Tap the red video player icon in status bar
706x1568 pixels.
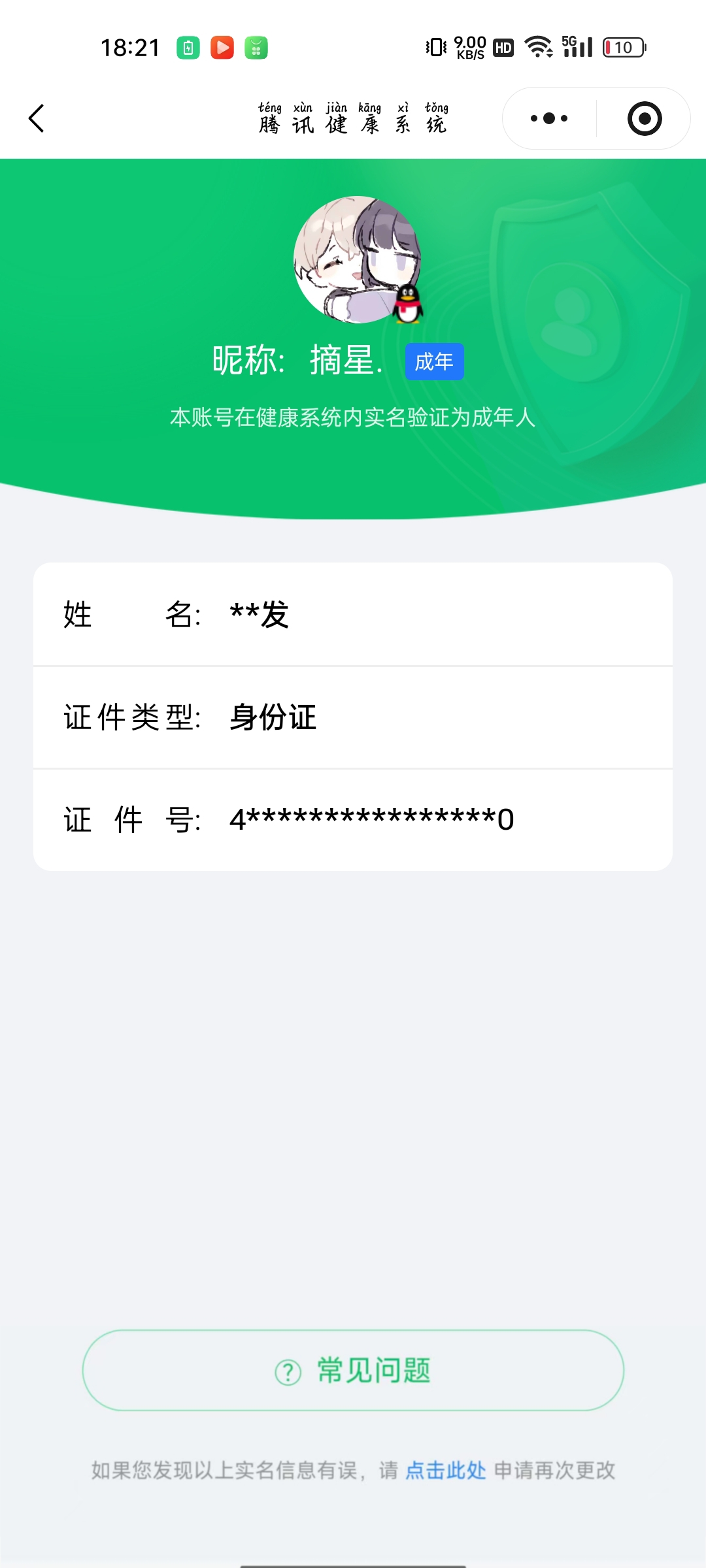pyautogui.click(x=224, y=47)
